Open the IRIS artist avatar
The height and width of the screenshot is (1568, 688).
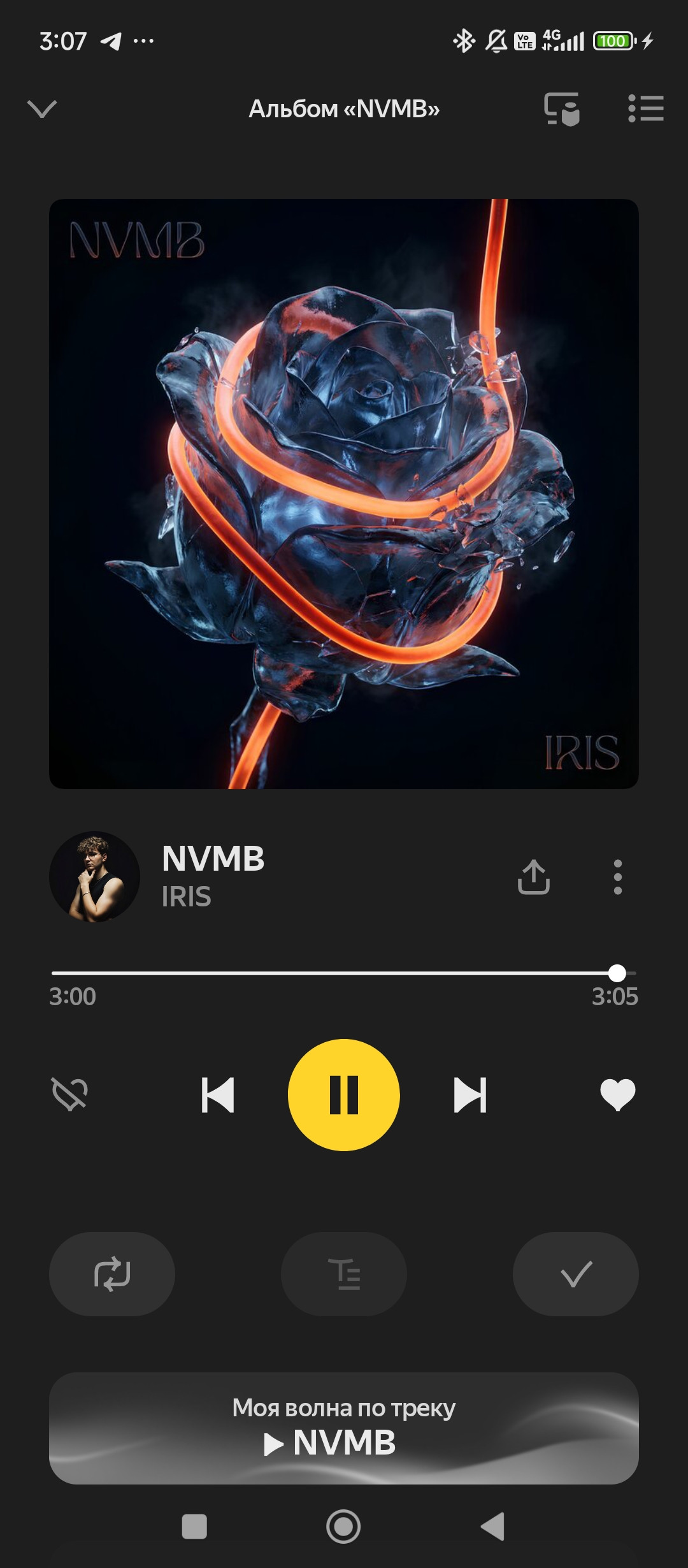[94, 876]
